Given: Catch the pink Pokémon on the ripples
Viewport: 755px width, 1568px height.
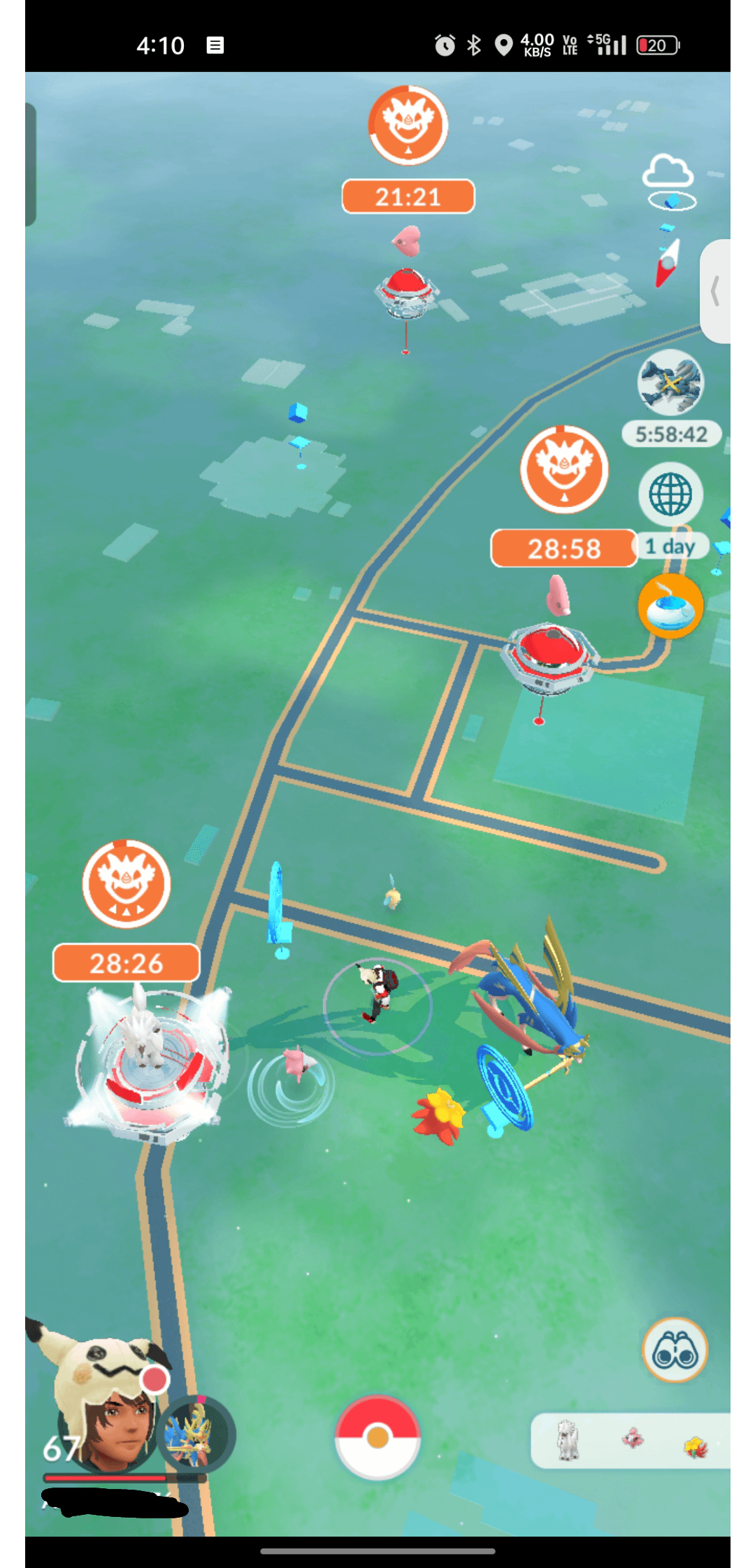Looking at the screenshot, I should 296,1063.
